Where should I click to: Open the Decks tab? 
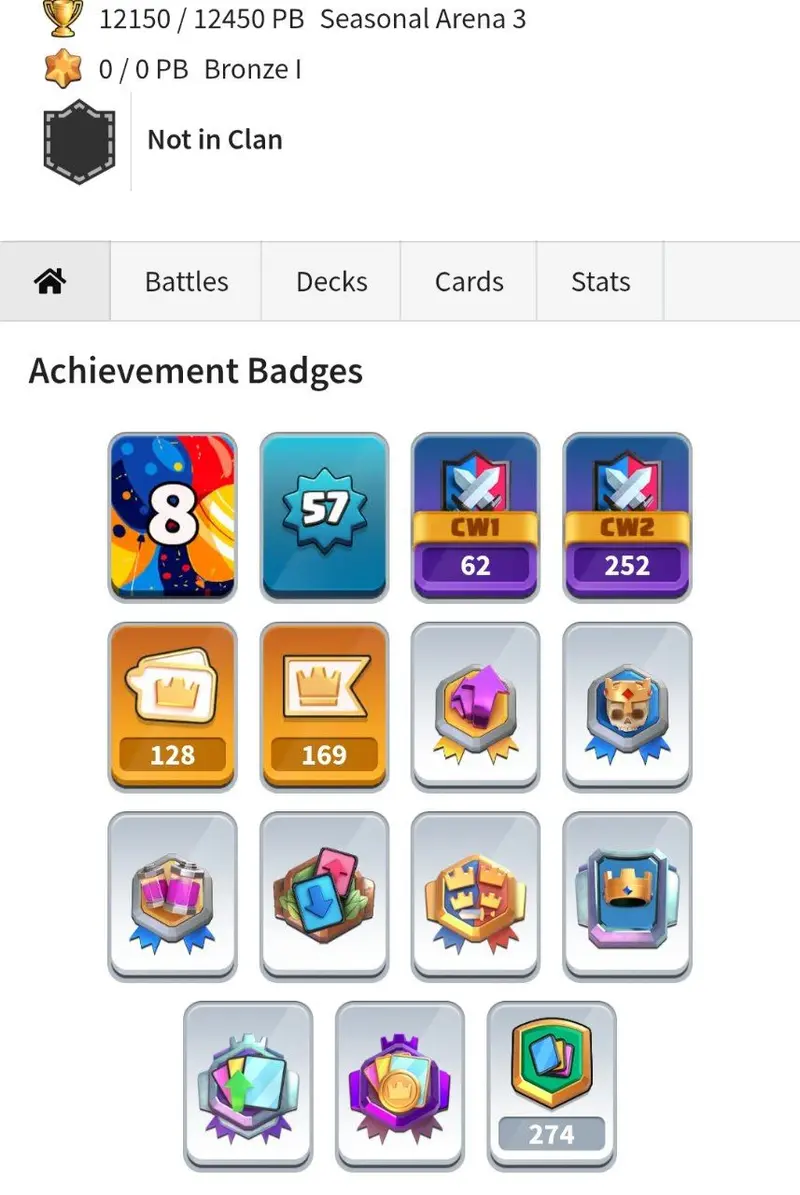click(331, 282)
